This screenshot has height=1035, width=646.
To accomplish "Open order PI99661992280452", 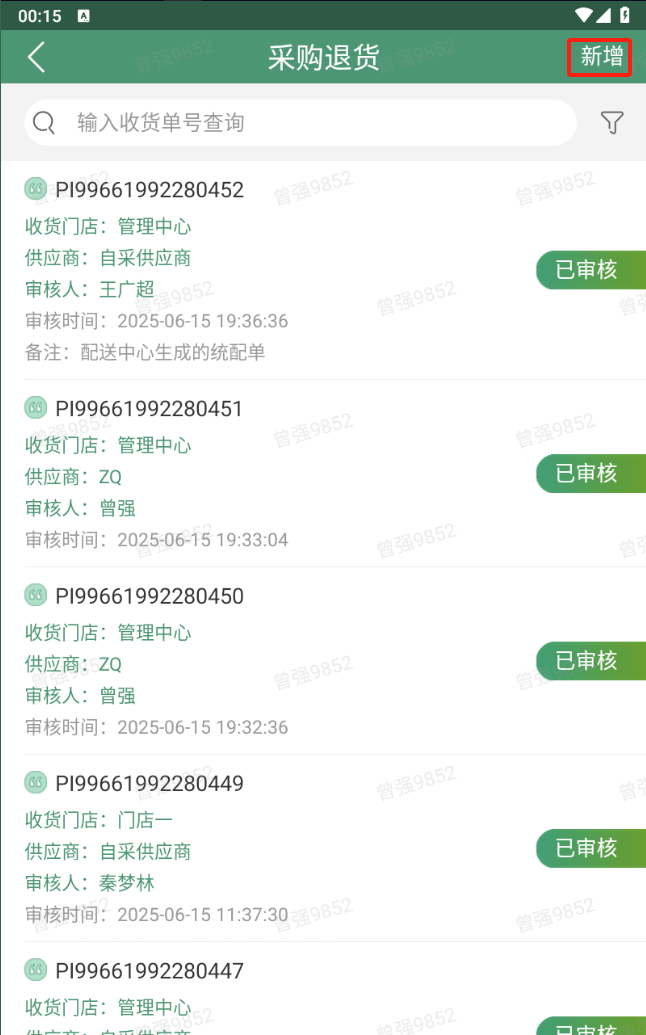I will 323,270.
